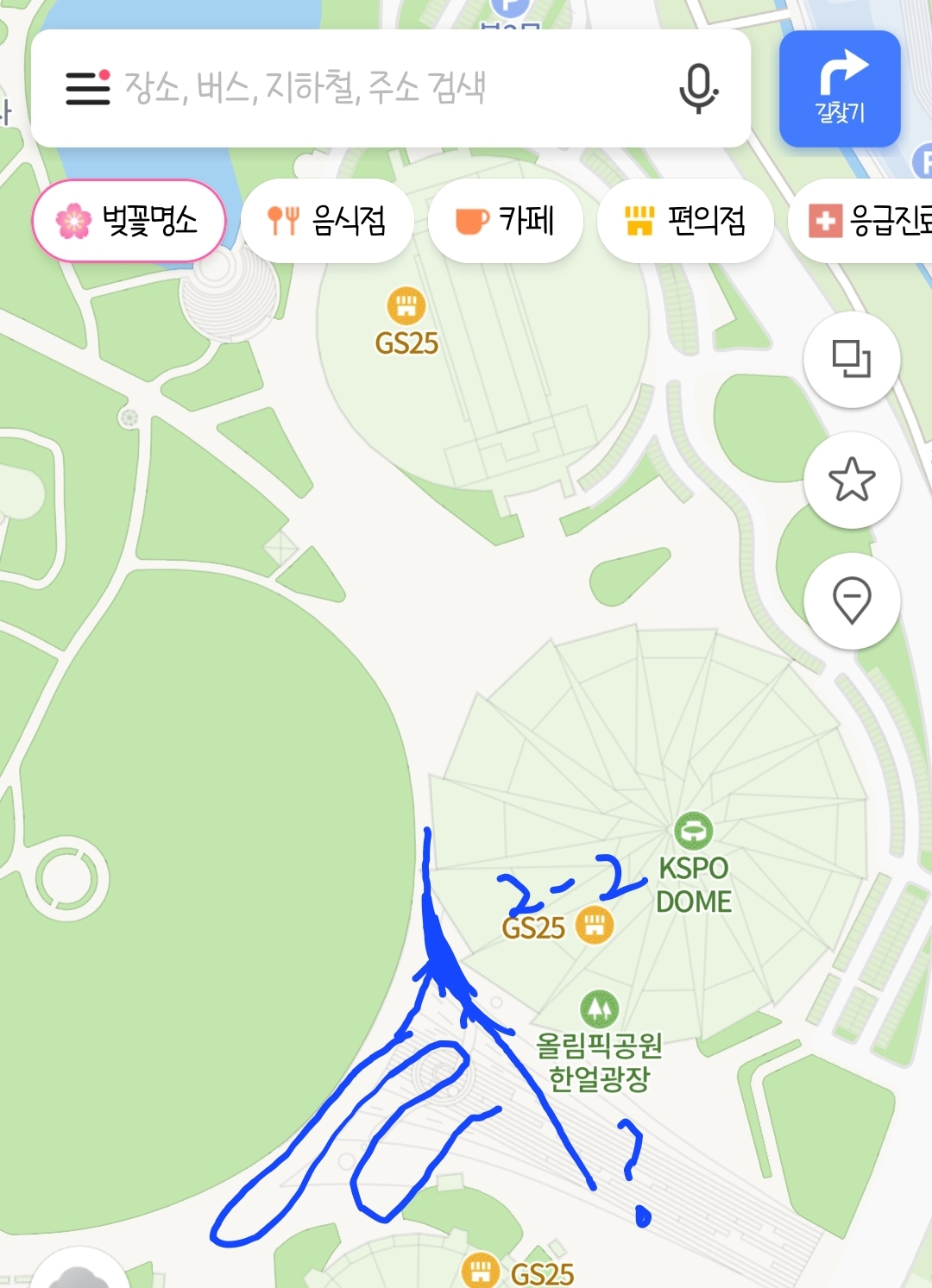Image resolution: width=932 pixels, height=1288 pixels.
Task: Open 올림픽공원 한얼광장 marker
Action: (x=600, y=1008)
